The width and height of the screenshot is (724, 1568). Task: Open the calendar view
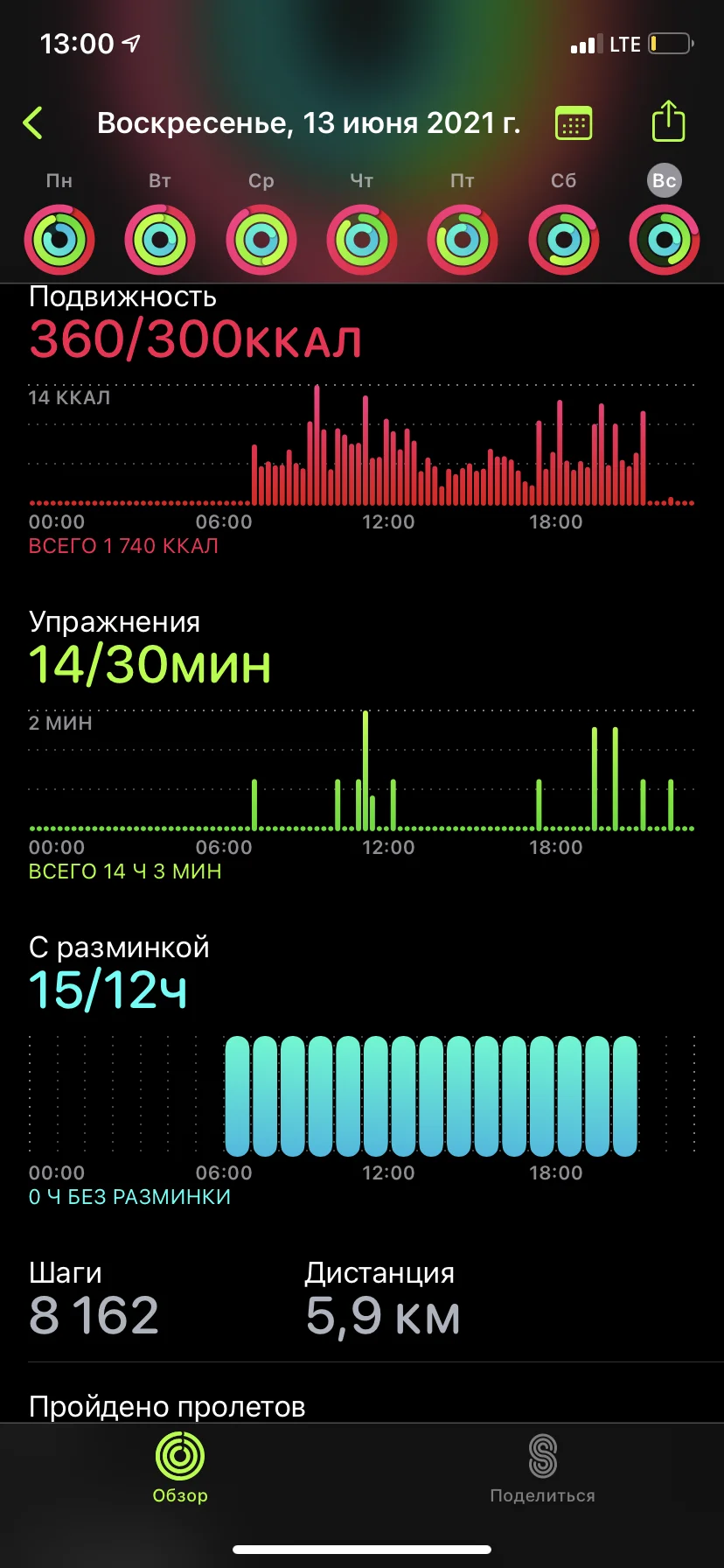(x=574, y=123)
